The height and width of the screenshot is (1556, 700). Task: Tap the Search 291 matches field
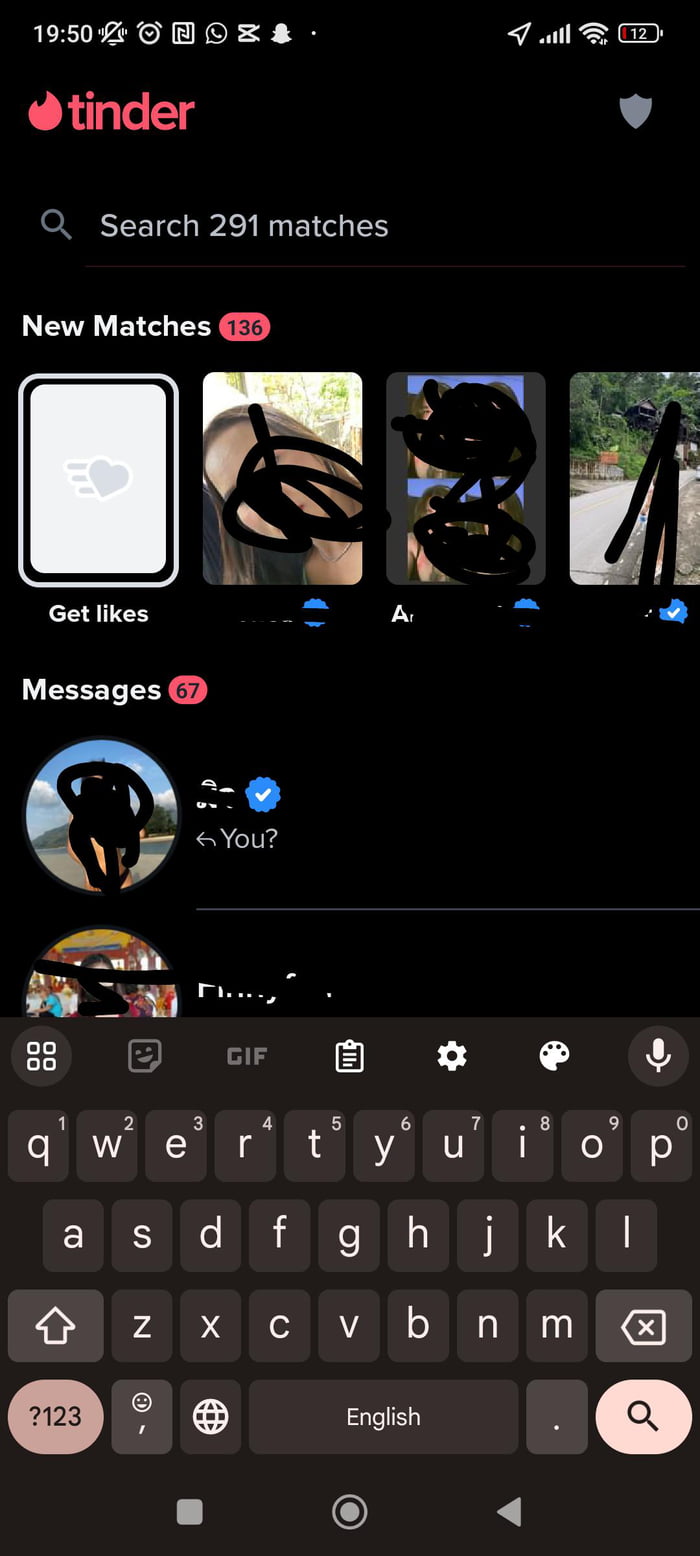[x=243, y=226]
